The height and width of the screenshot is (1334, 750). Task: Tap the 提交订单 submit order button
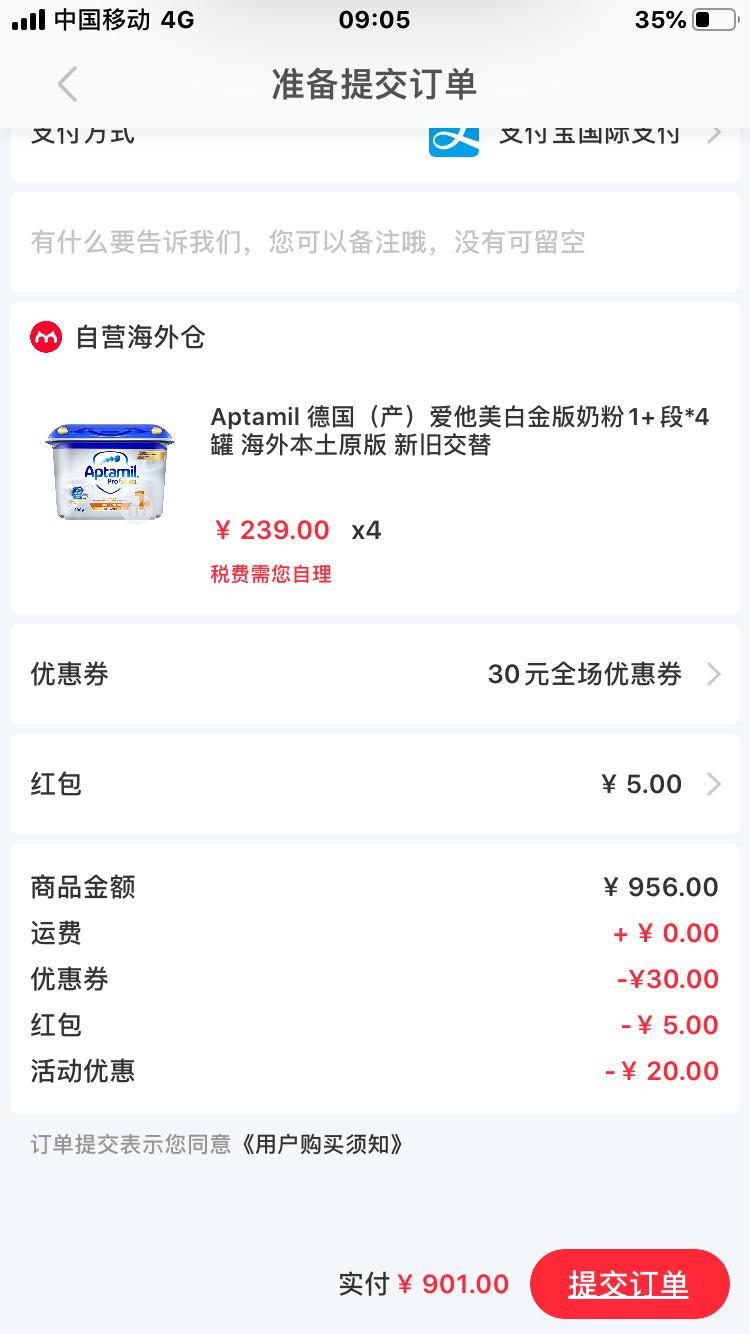[629, 1283]
